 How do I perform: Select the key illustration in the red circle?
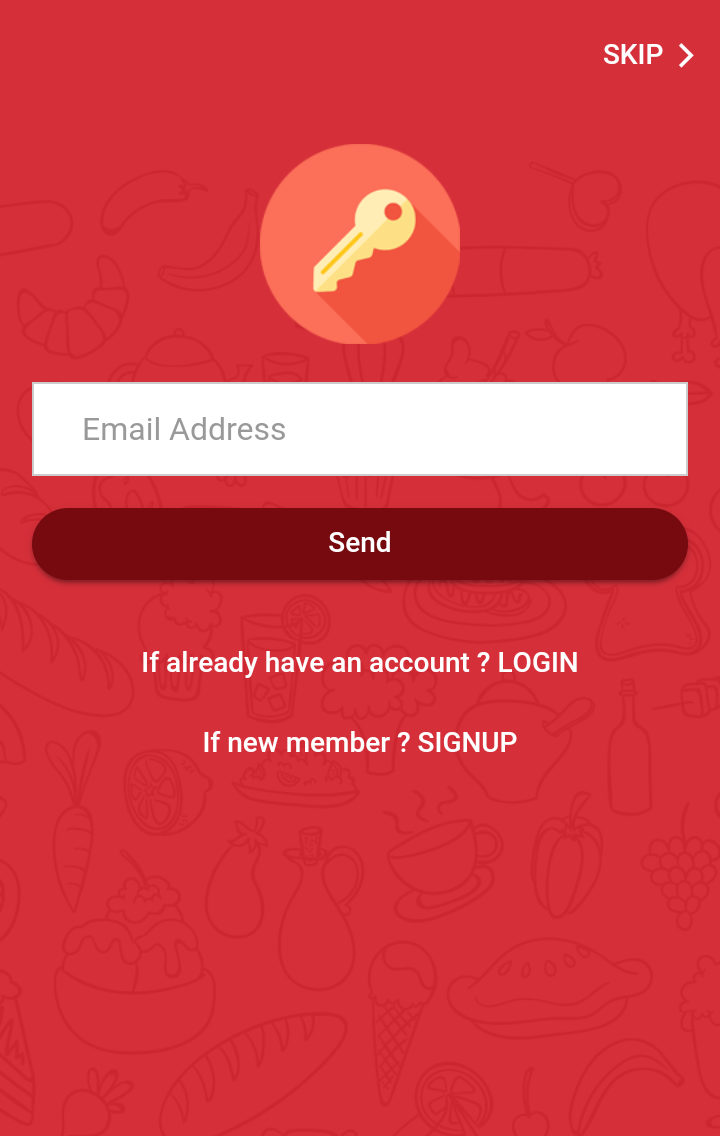(360, 243)
